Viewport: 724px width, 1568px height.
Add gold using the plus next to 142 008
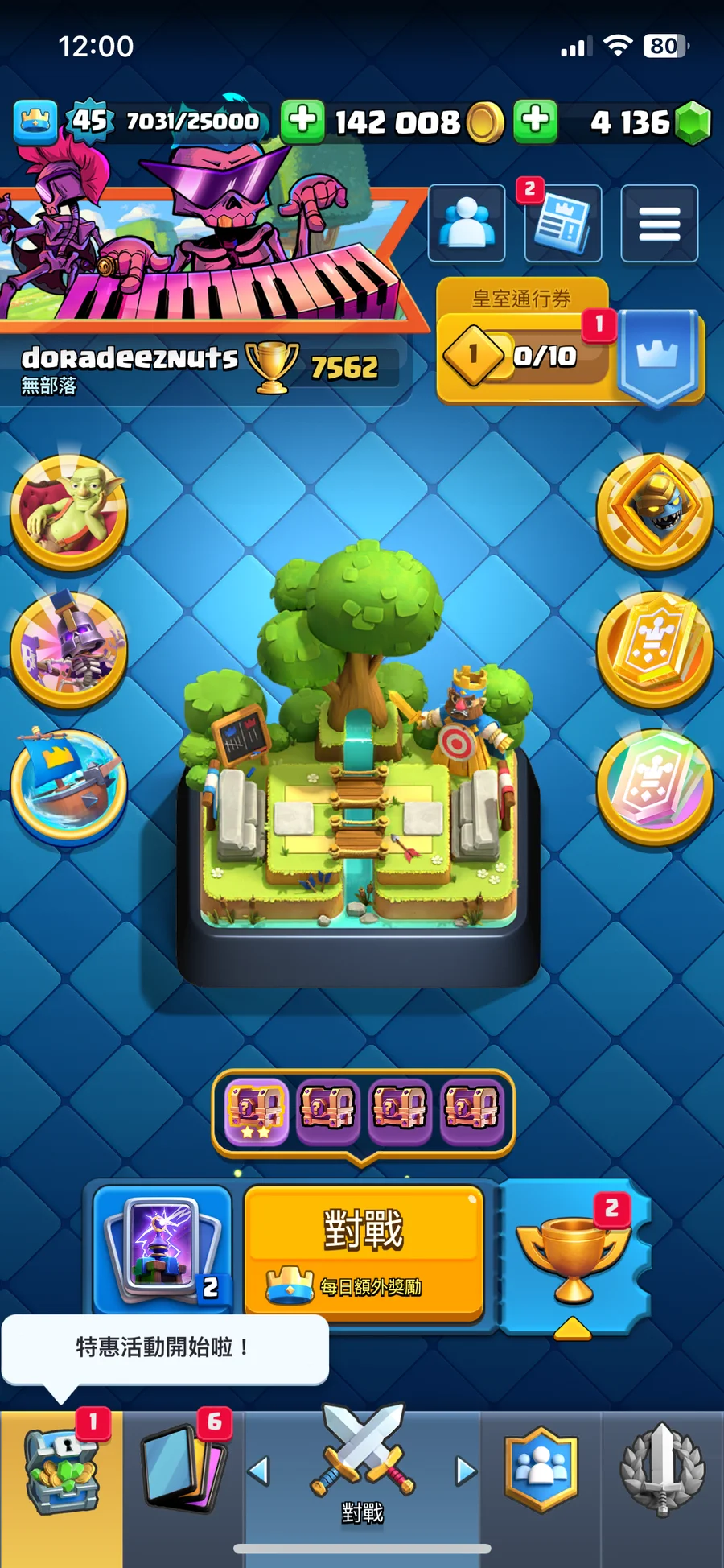point(302,121)
